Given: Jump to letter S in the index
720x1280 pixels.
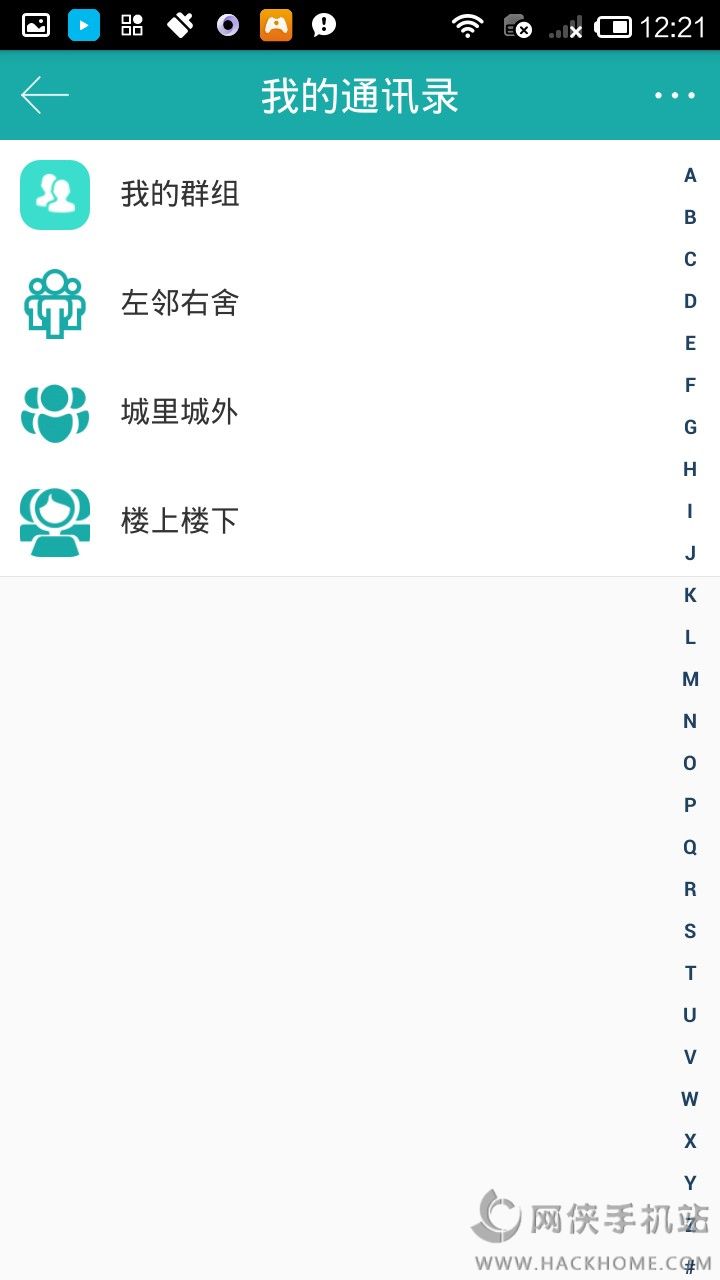Looking at the screenshot, I should 690,932.
